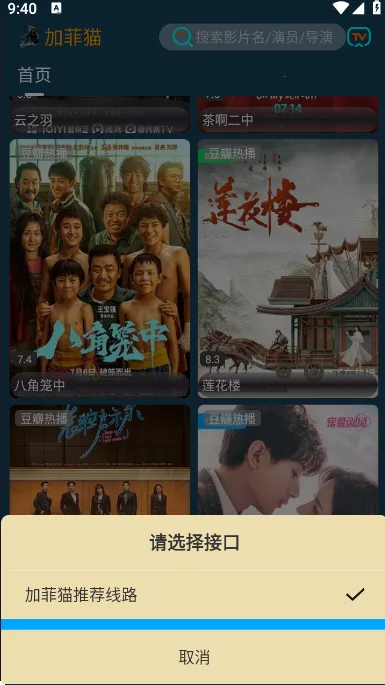
Task: Cancel the interface selection dialog
Action: tap(192, 657)
